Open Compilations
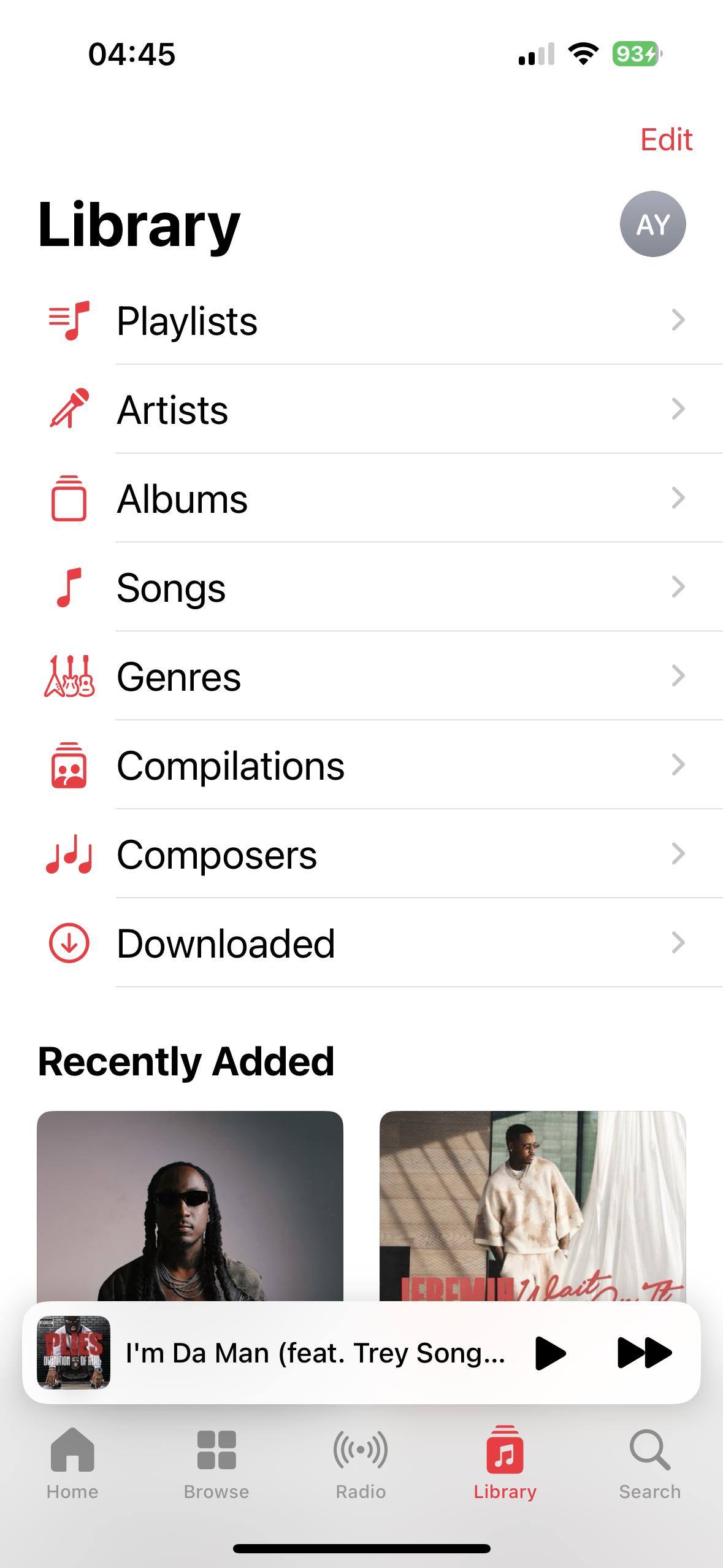The width and height of the screenshot is (723, 1568). (x=368, y=765)
